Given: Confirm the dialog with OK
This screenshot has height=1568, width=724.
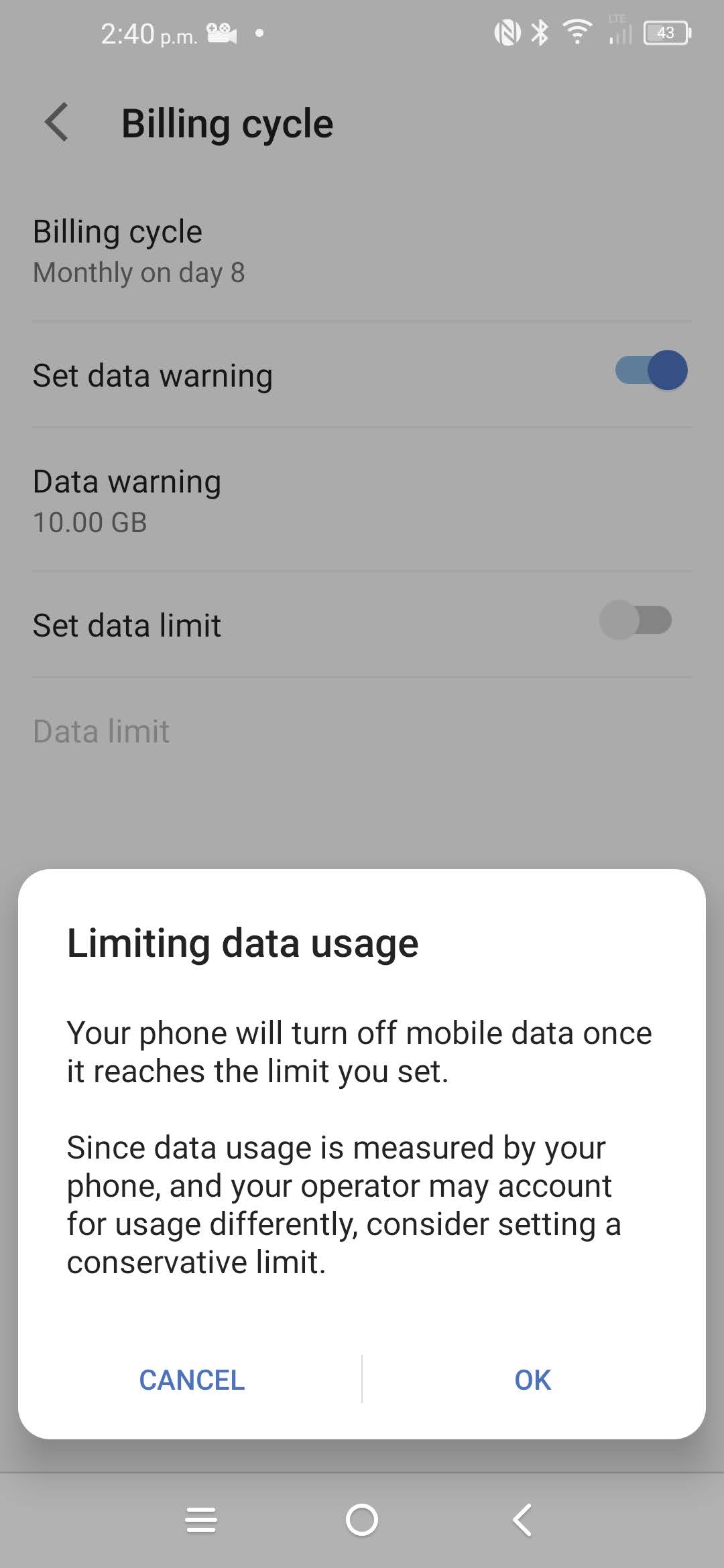Looking at the screenshot, I should (533, 1380).
